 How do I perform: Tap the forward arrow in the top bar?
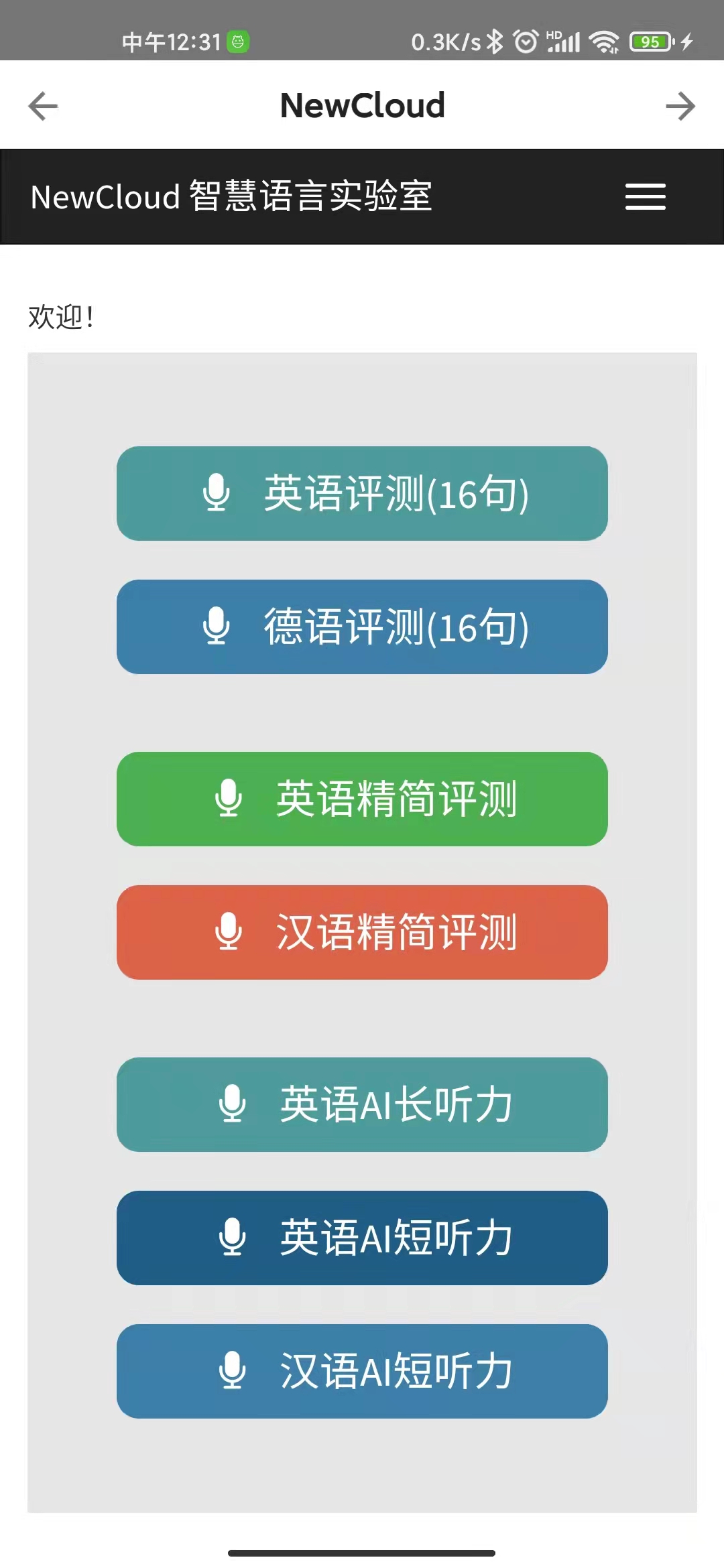pyautogui.click(x=680, y=106)
